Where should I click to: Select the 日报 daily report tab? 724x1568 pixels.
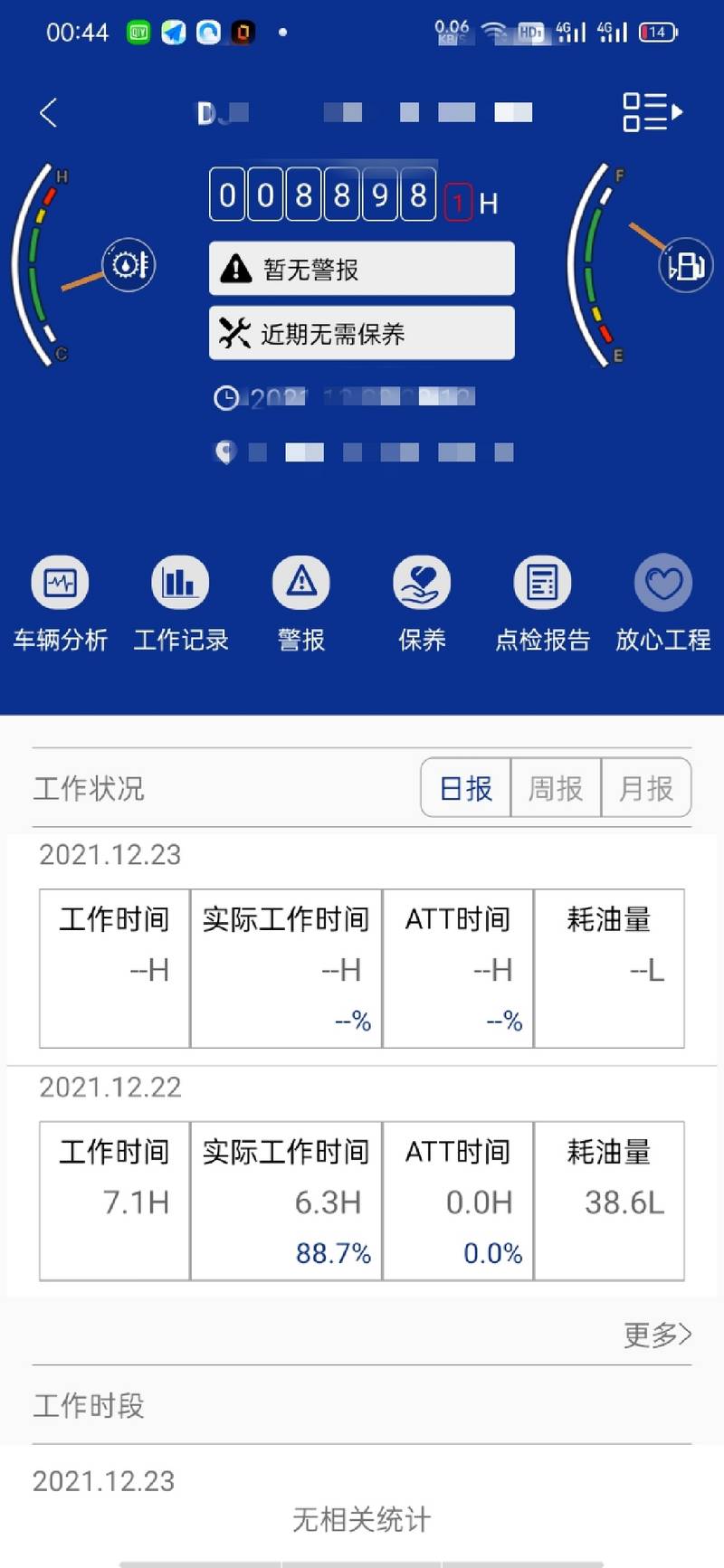pyautogui.click(x=466, y=788)
